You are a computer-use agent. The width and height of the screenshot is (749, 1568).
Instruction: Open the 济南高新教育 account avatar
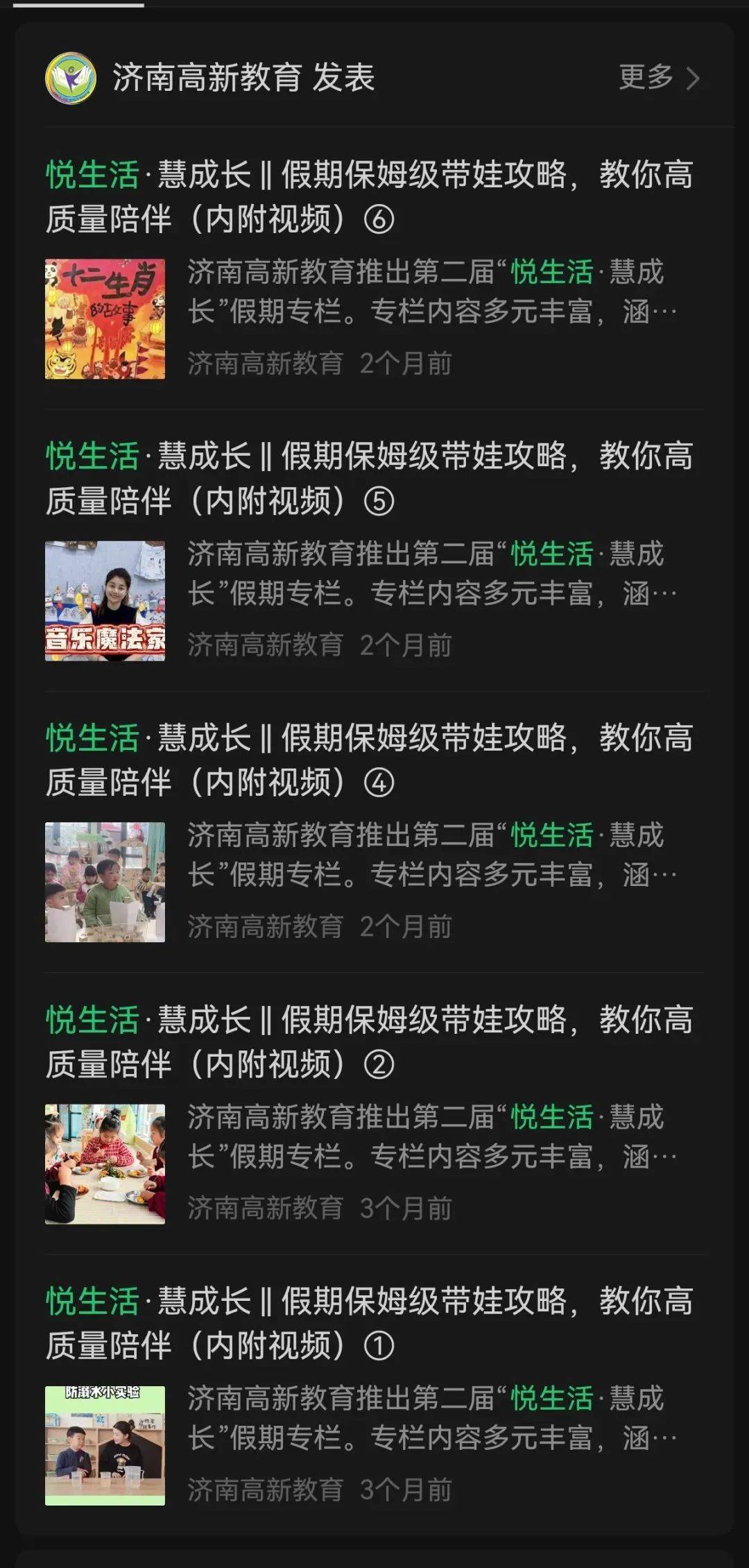71,78
